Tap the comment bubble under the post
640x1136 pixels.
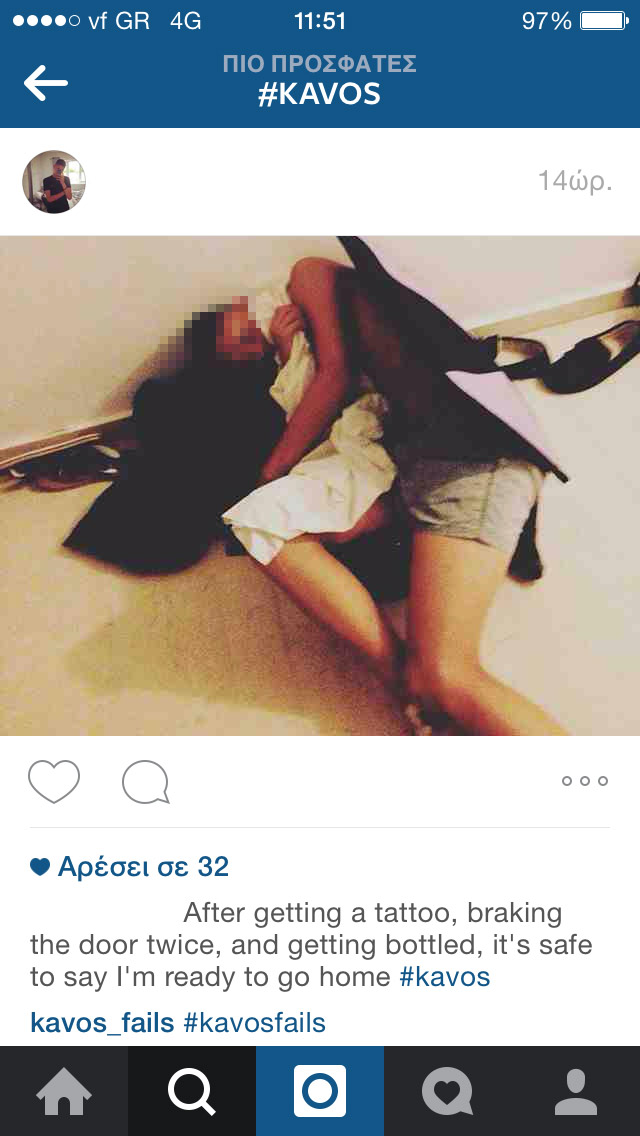pyautogui.click(x=146, y=782)
